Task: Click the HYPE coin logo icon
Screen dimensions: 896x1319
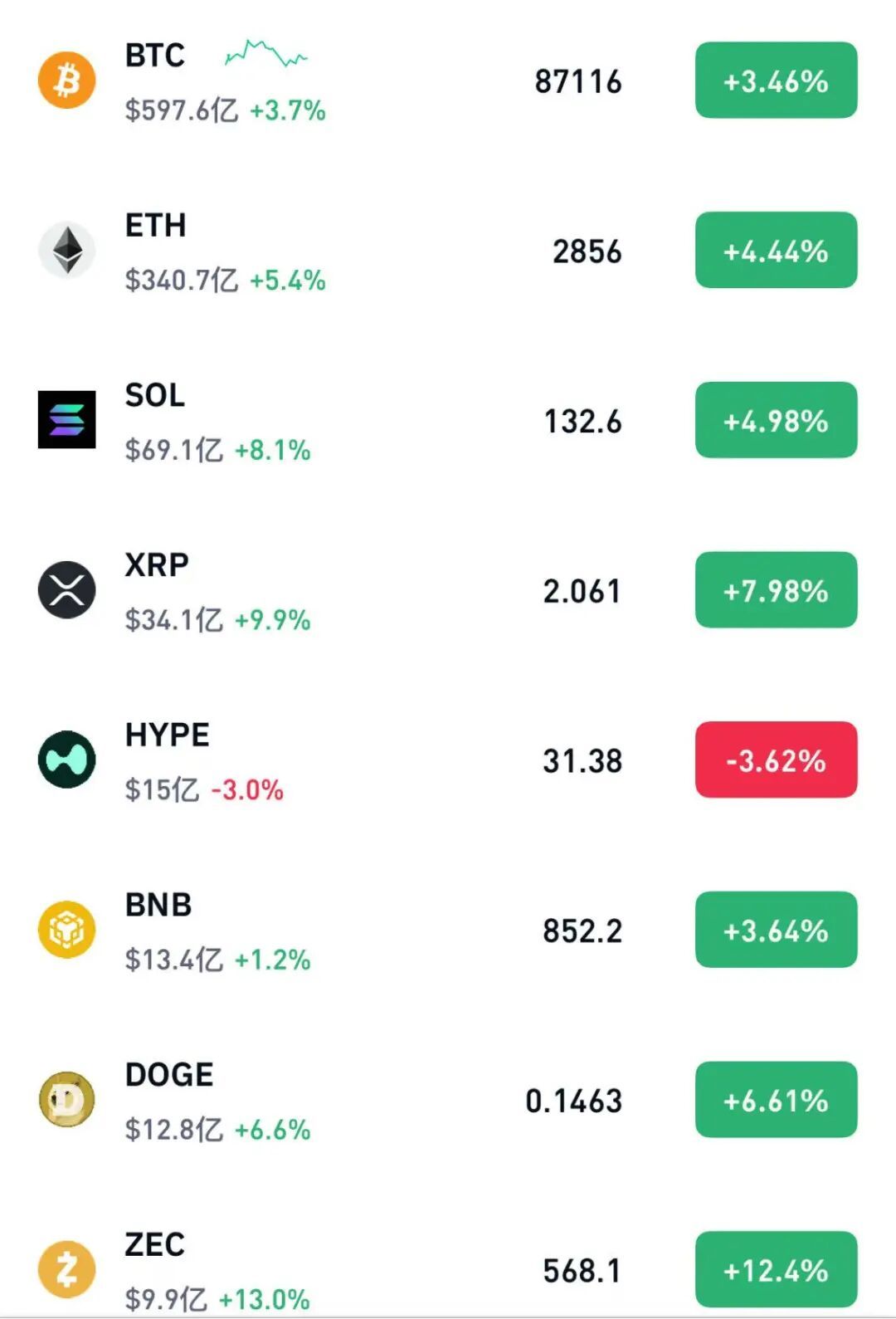Action: (66, 760)
